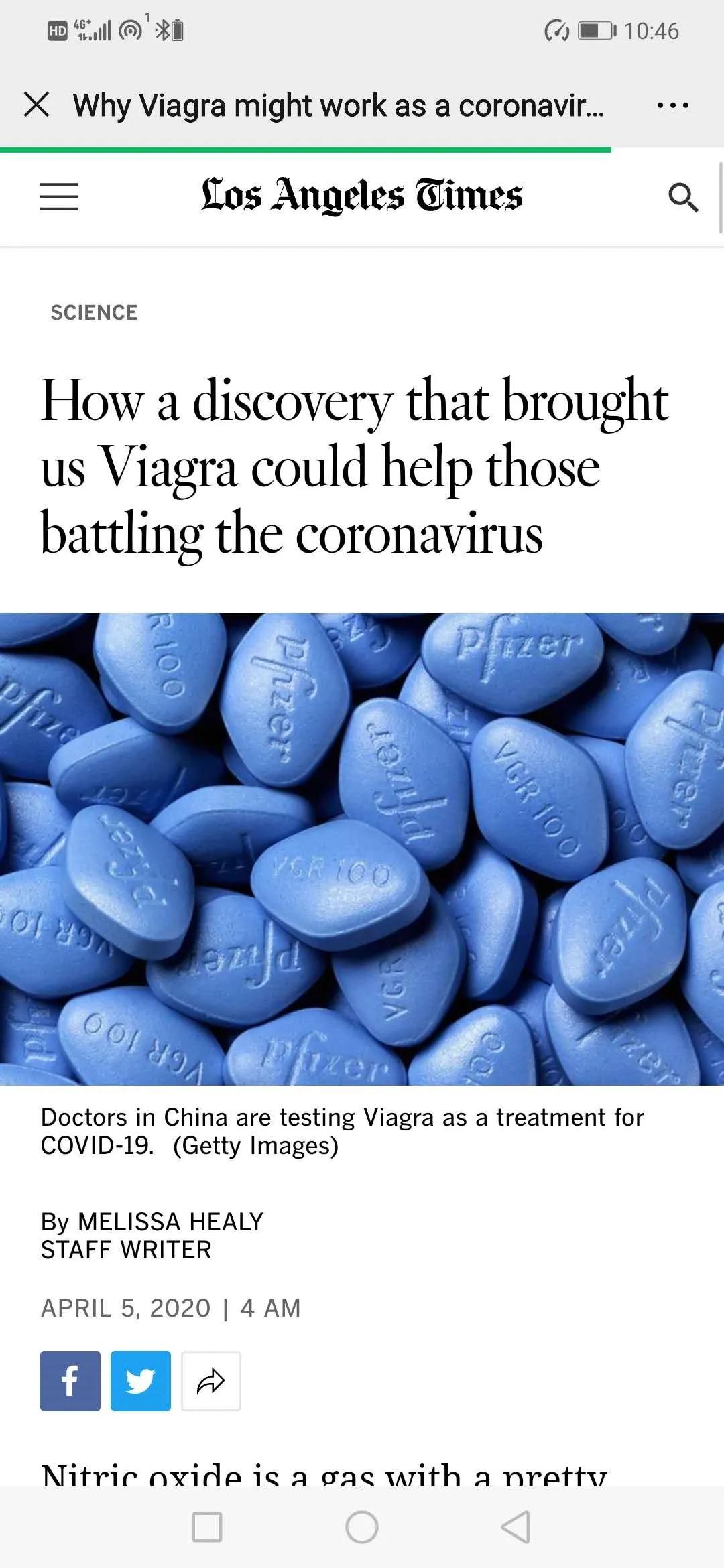Image resolution: width=724 pixels, height=1568 pixels.
Task: Go to Los Angeles Times homepage logo
Action: pos(361,196)
